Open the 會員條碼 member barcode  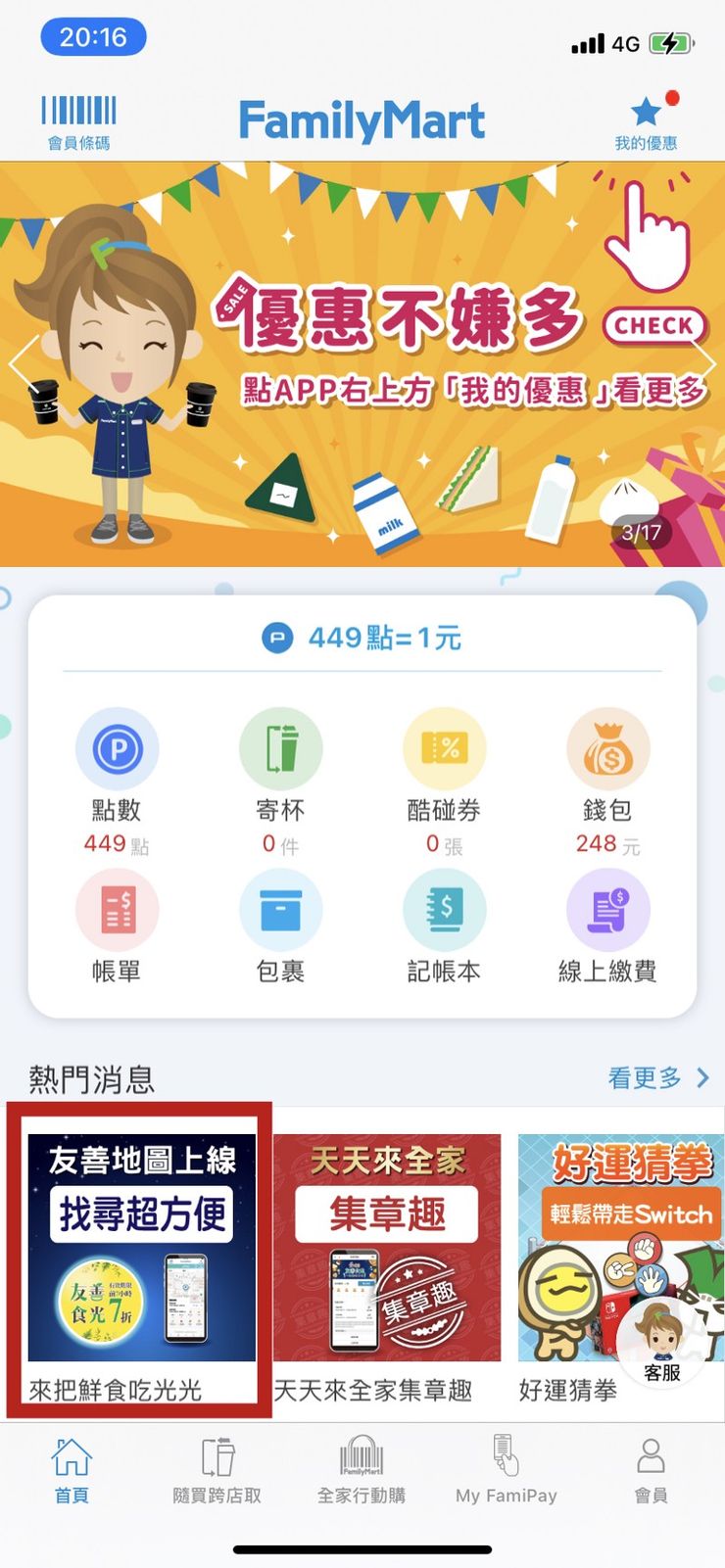tap(79, 120)
